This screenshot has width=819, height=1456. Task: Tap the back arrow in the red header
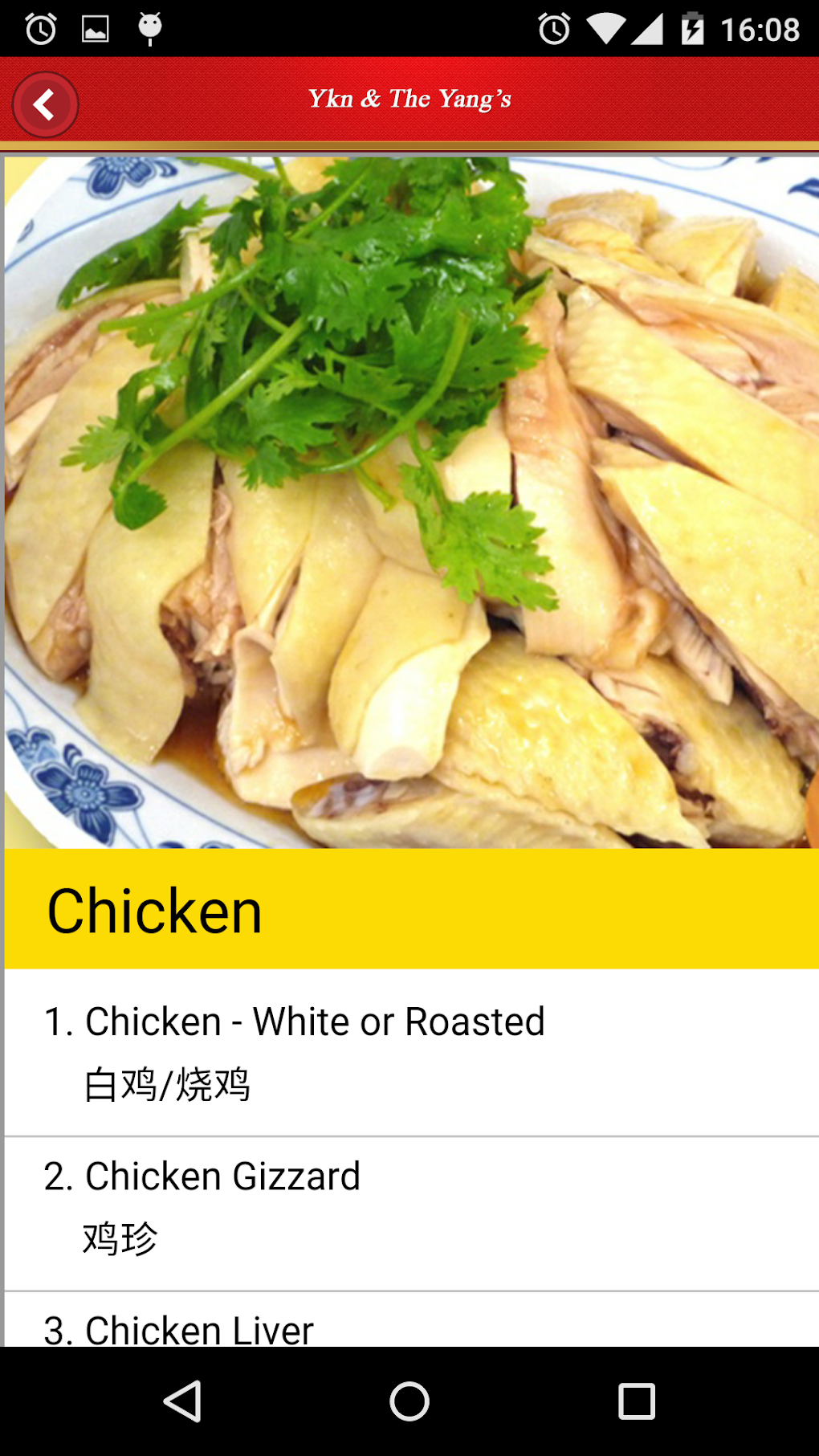(x=45, y=104)
